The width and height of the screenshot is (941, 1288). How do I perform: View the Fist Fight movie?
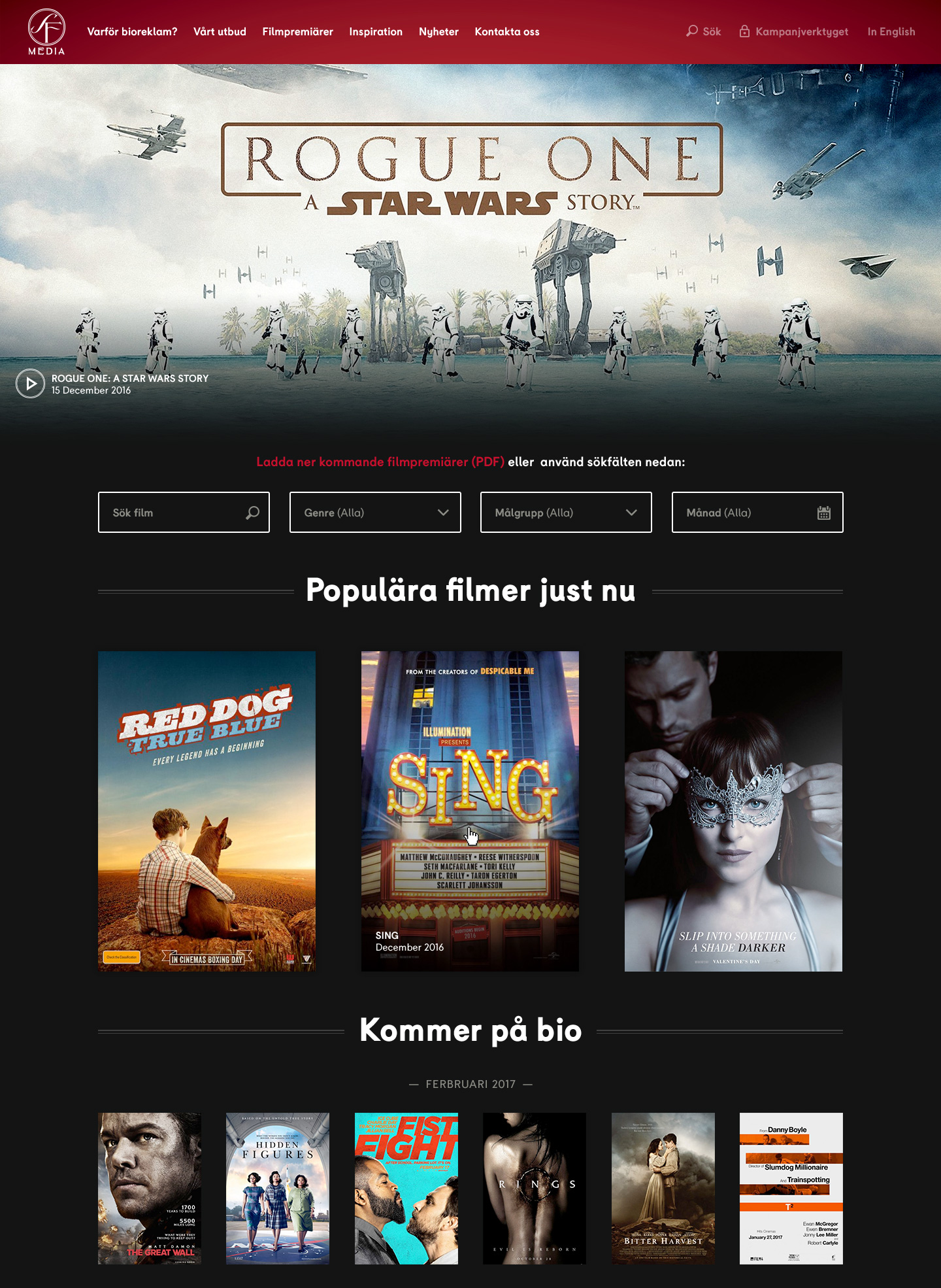click(406, 1188)
